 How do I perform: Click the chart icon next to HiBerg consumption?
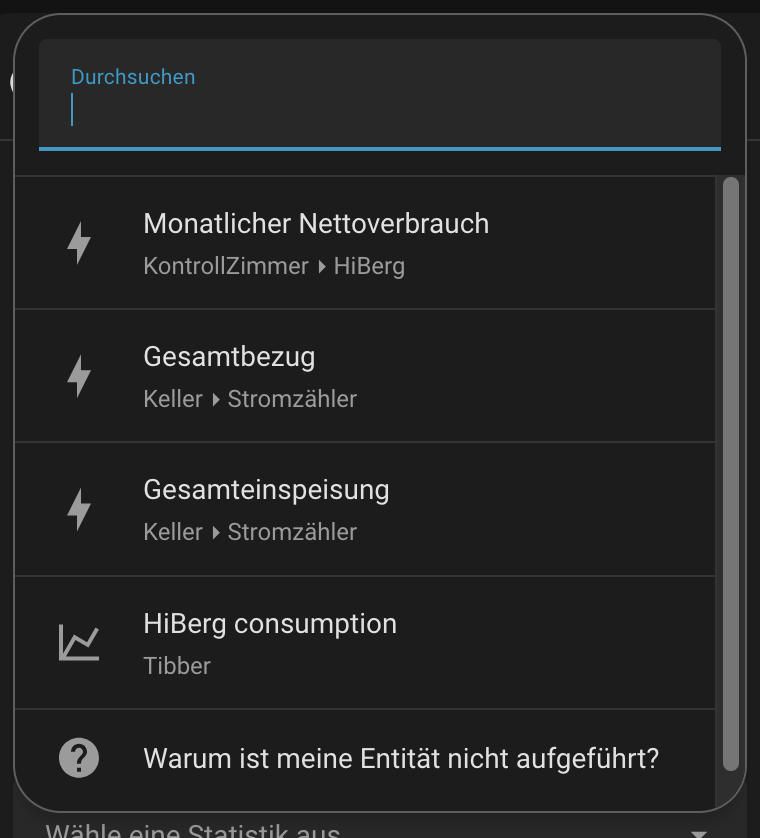pos(79,643)
